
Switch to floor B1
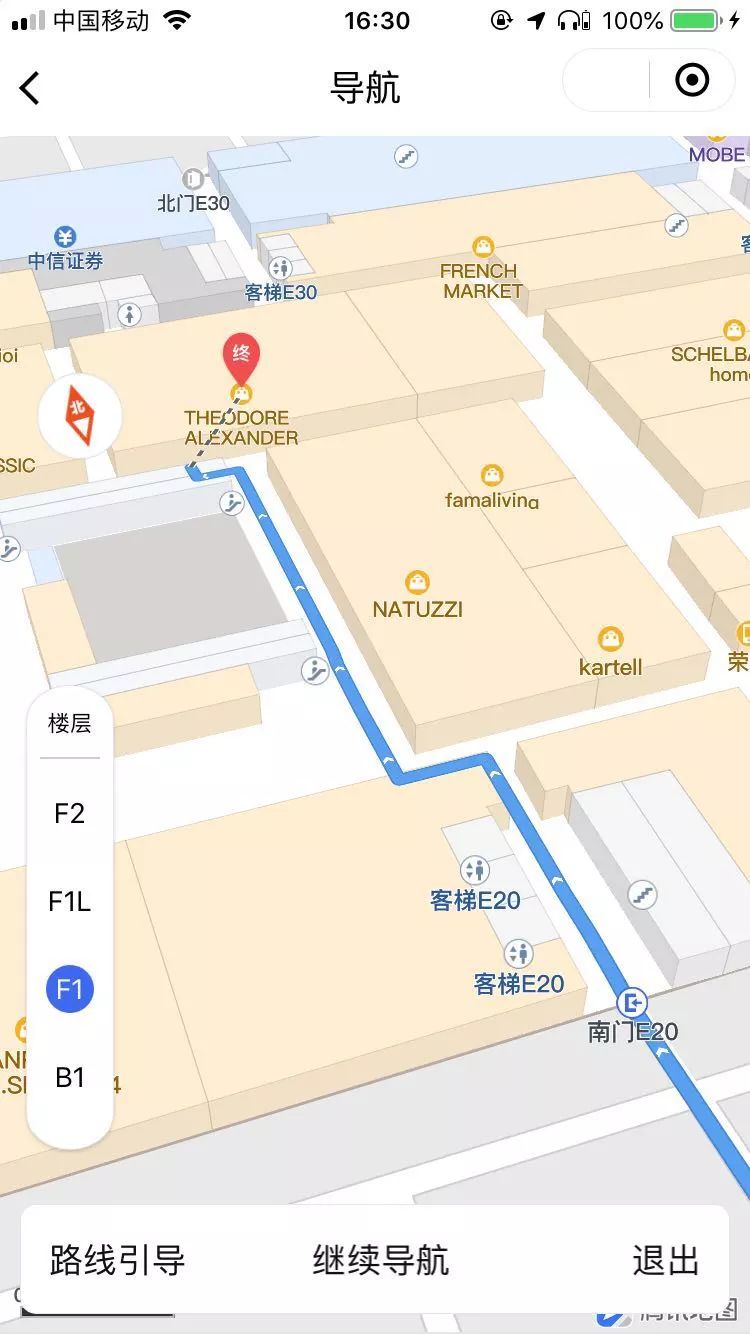pyautogui.click(x=70, y=1077)
